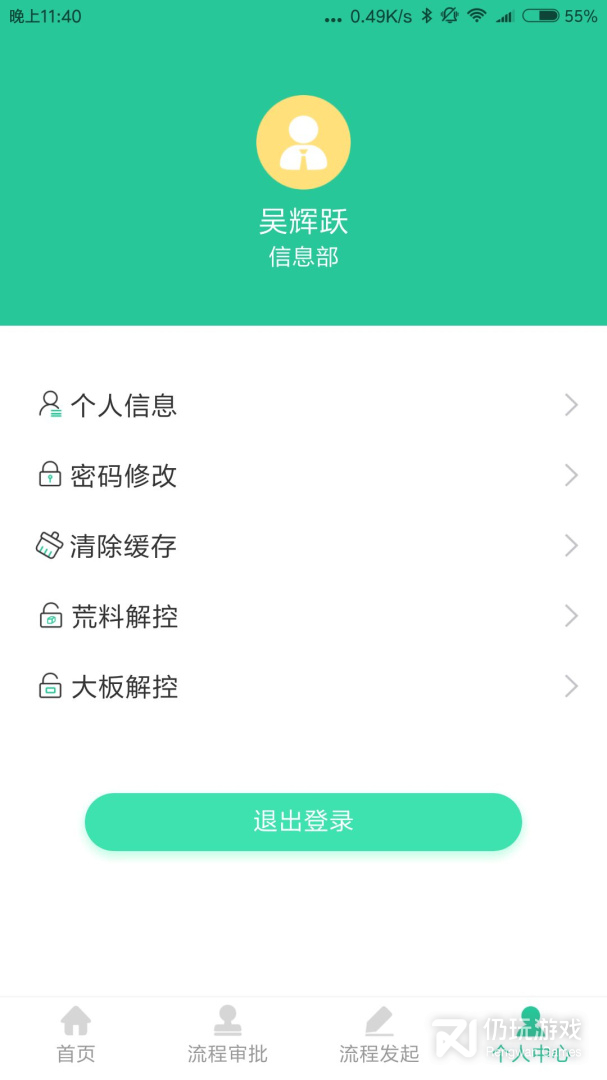Switch to the 流程审批 tab
607x1080 pixels.
coord(227,1035)
